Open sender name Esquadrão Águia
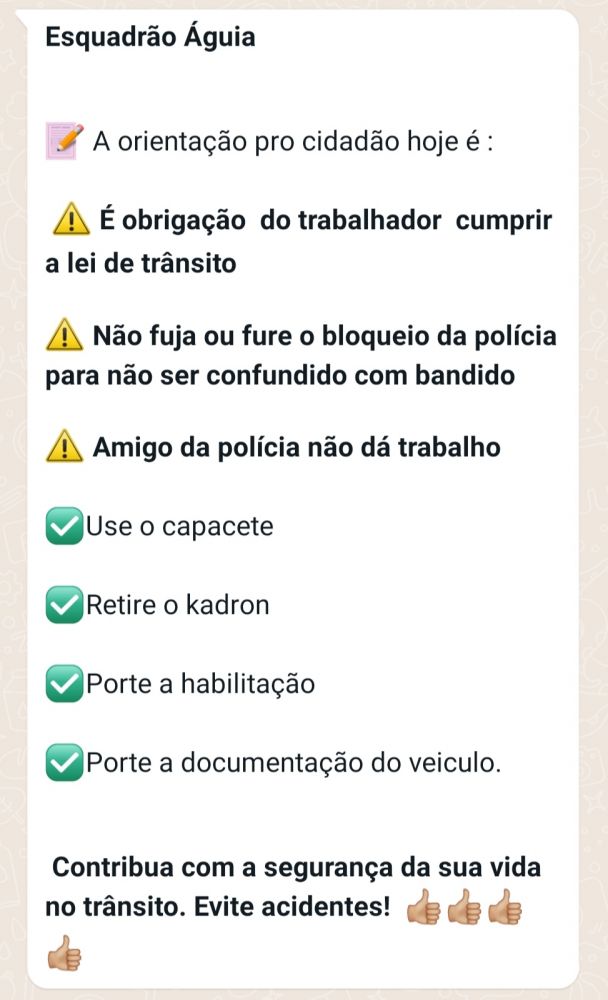Image resolution: width=608 pixels, height=1000 pixels. pos(150,37)
